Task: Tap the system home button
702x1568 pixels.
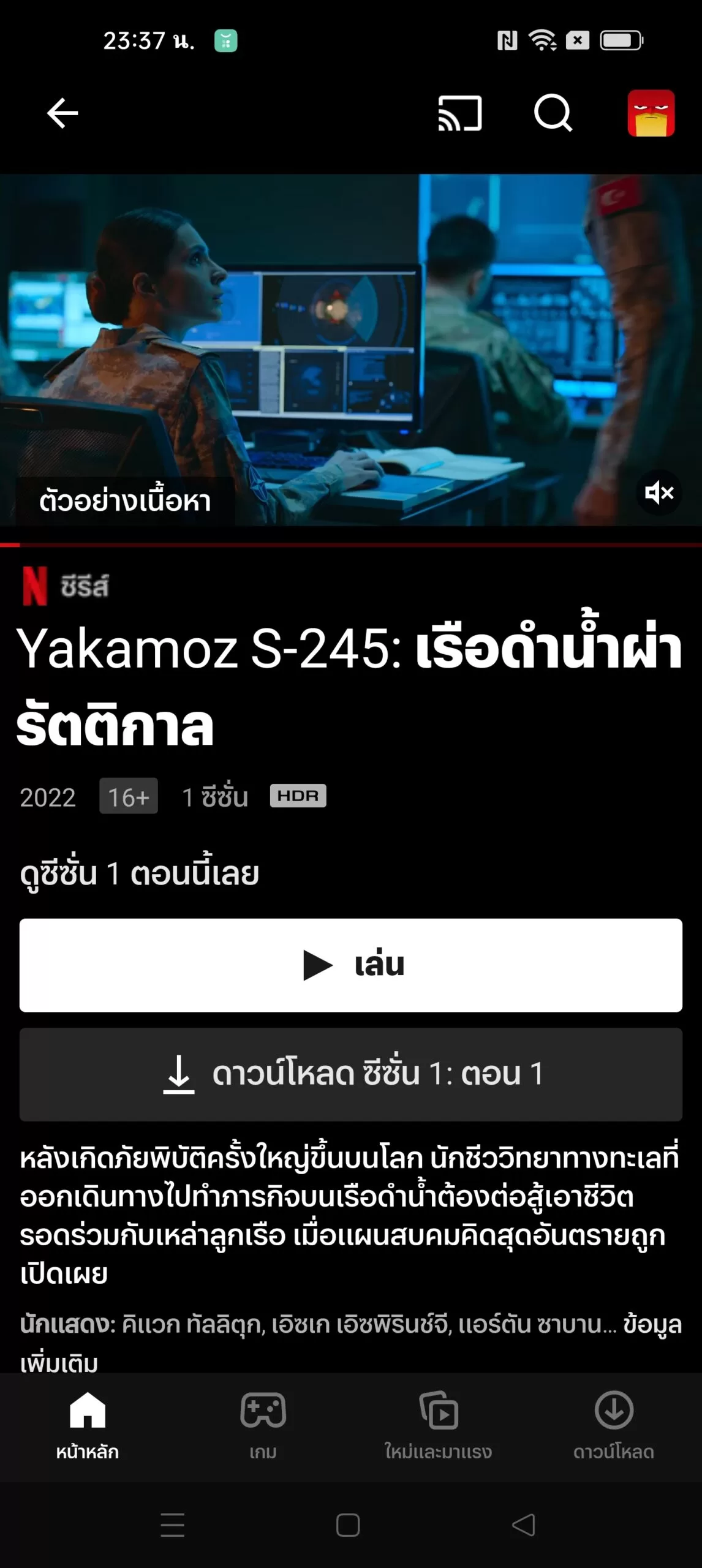Action: [348, 1525]
